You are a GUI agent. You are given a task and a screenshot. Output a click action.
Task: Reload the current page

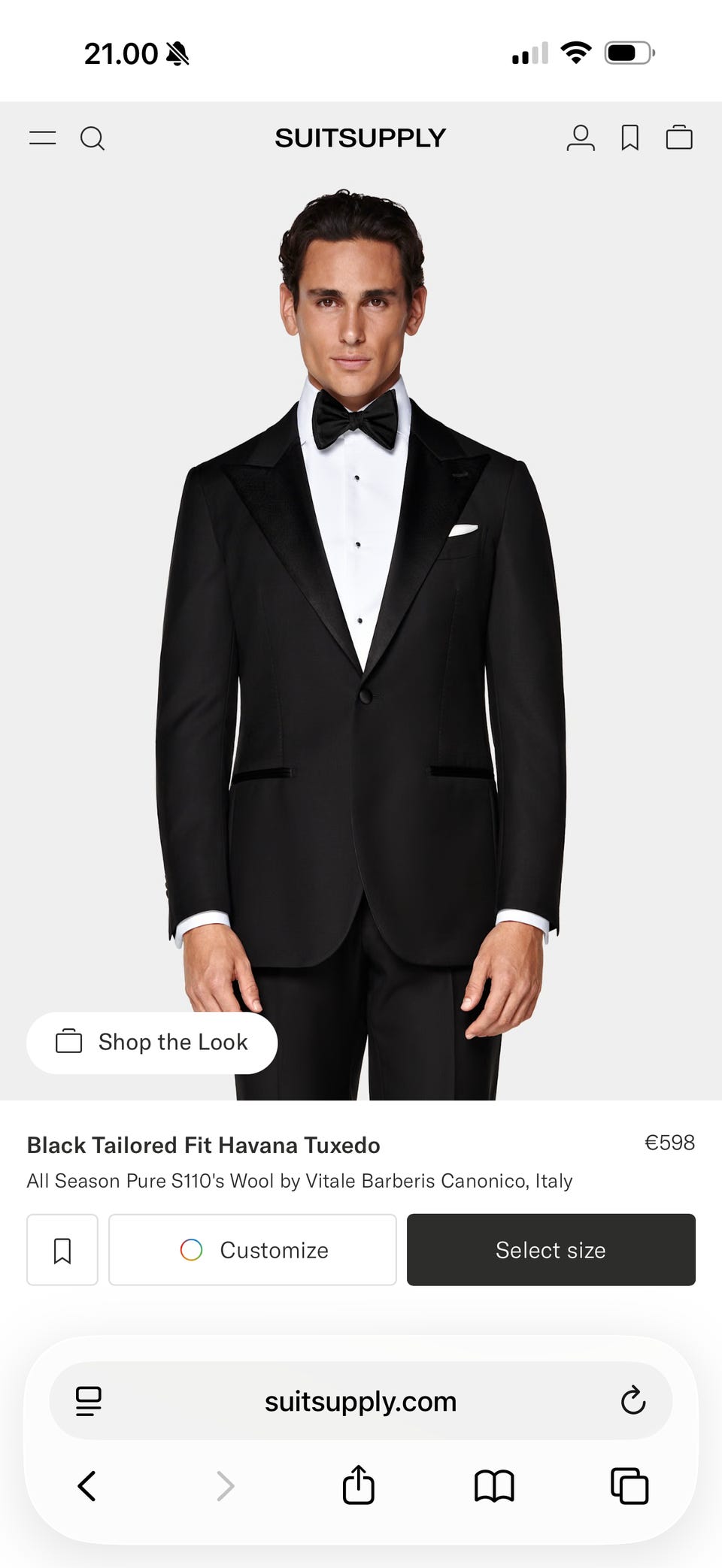633,1401
